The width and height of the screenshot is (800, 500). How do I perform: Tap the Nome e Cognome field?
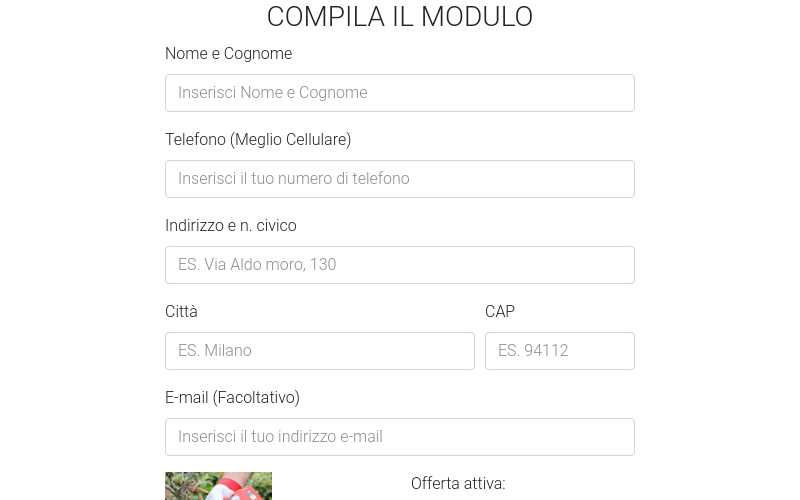click(399, 93)
